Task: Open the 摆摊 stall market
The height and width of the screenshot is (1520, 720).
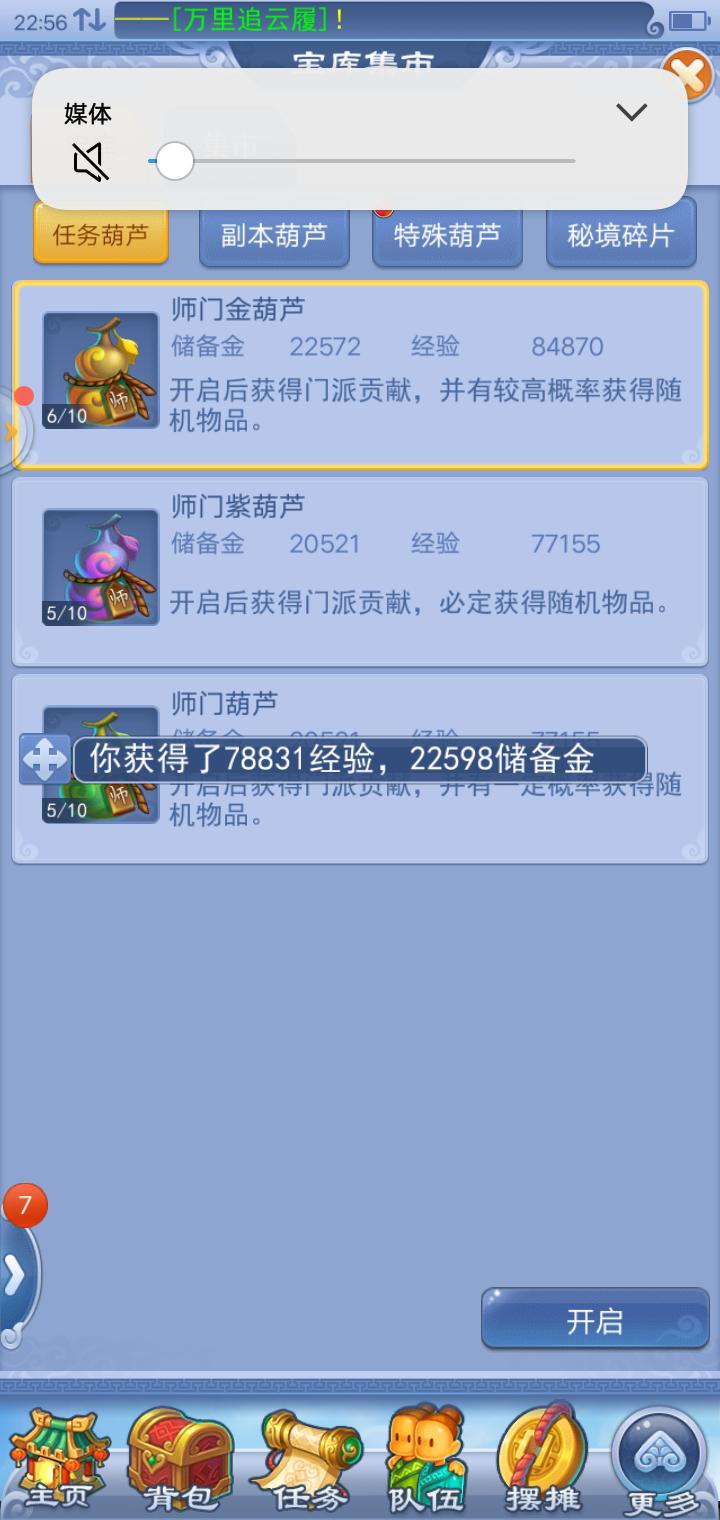Action: click(x=541, y=1459)
